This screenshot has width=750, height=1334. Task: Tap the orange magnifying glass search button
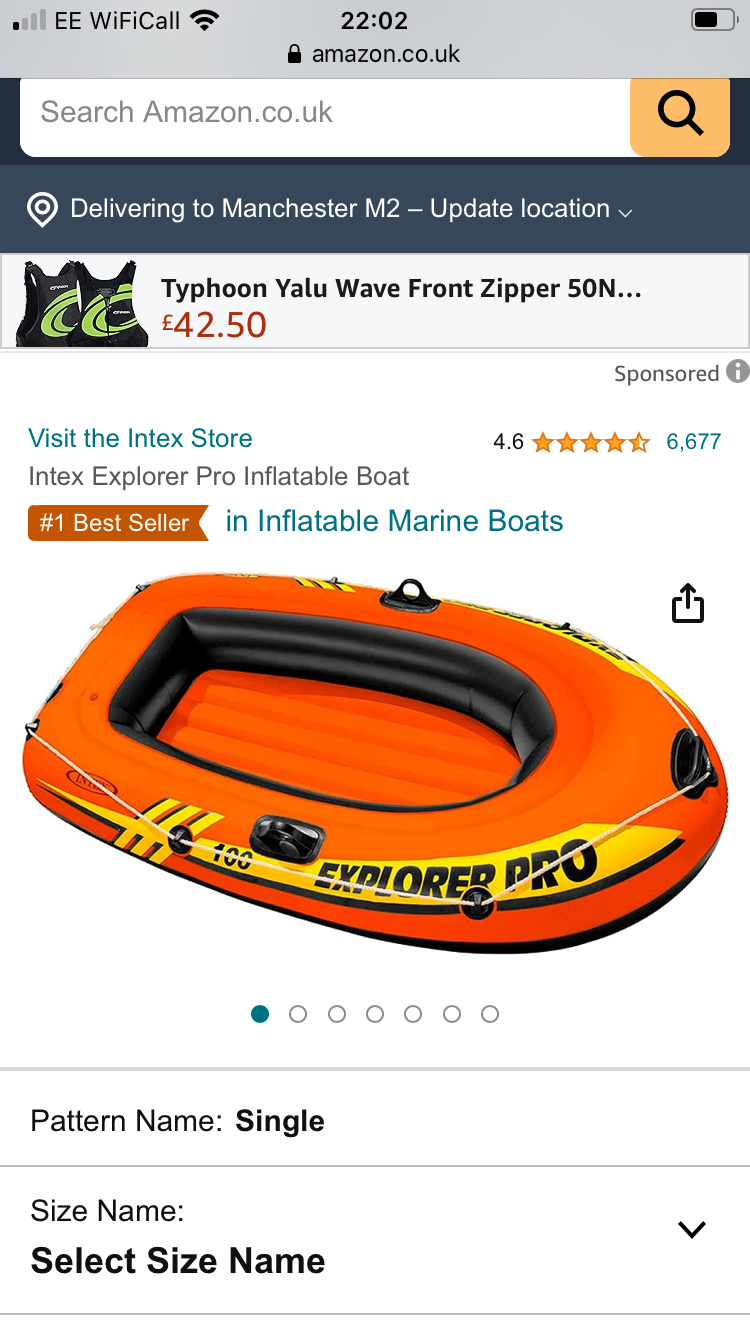click(680, 112)
